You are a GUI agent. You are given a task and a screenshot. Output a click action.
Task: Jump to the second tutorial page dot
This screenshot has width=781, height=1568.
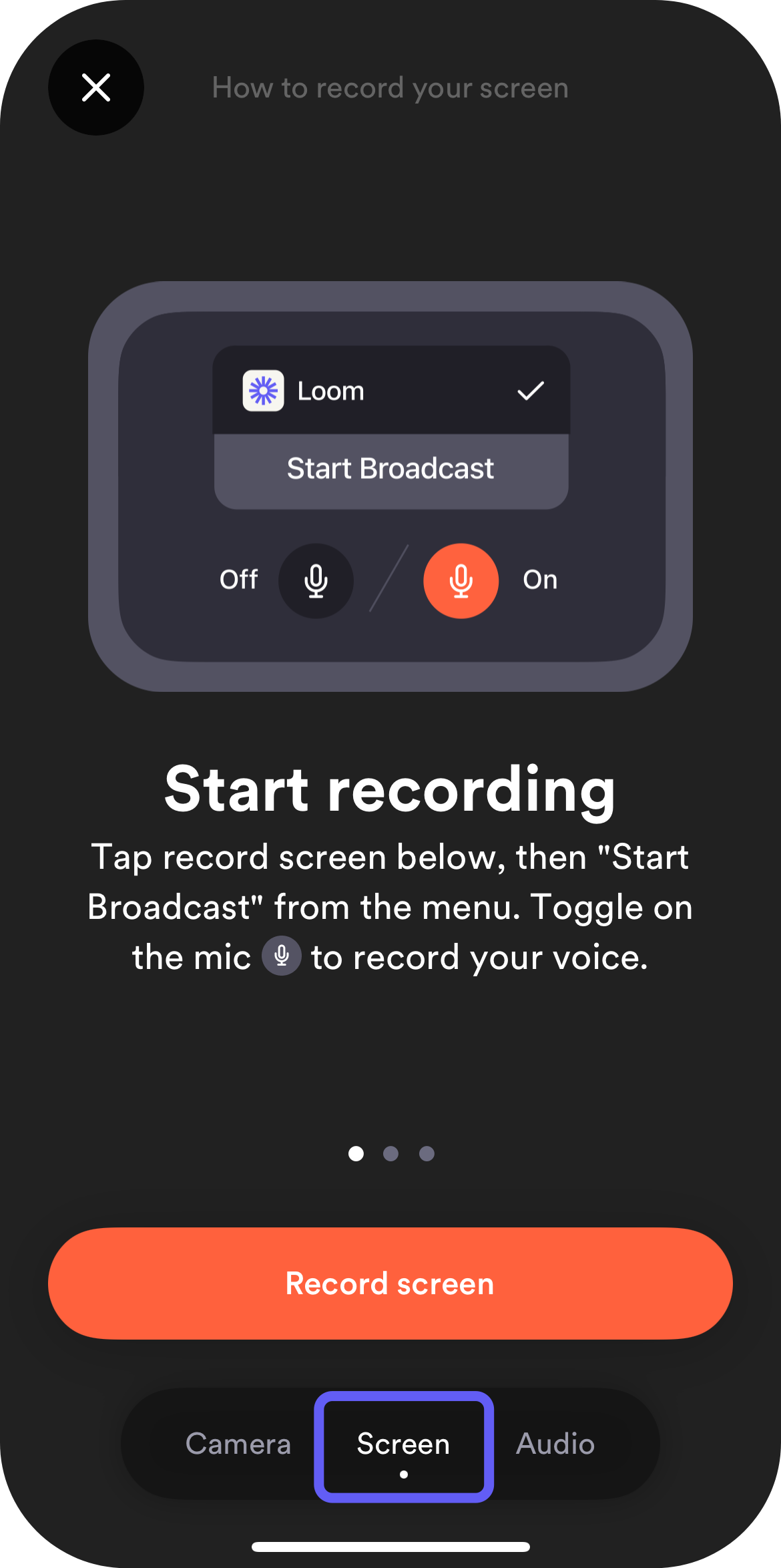tap(391, 1153)
